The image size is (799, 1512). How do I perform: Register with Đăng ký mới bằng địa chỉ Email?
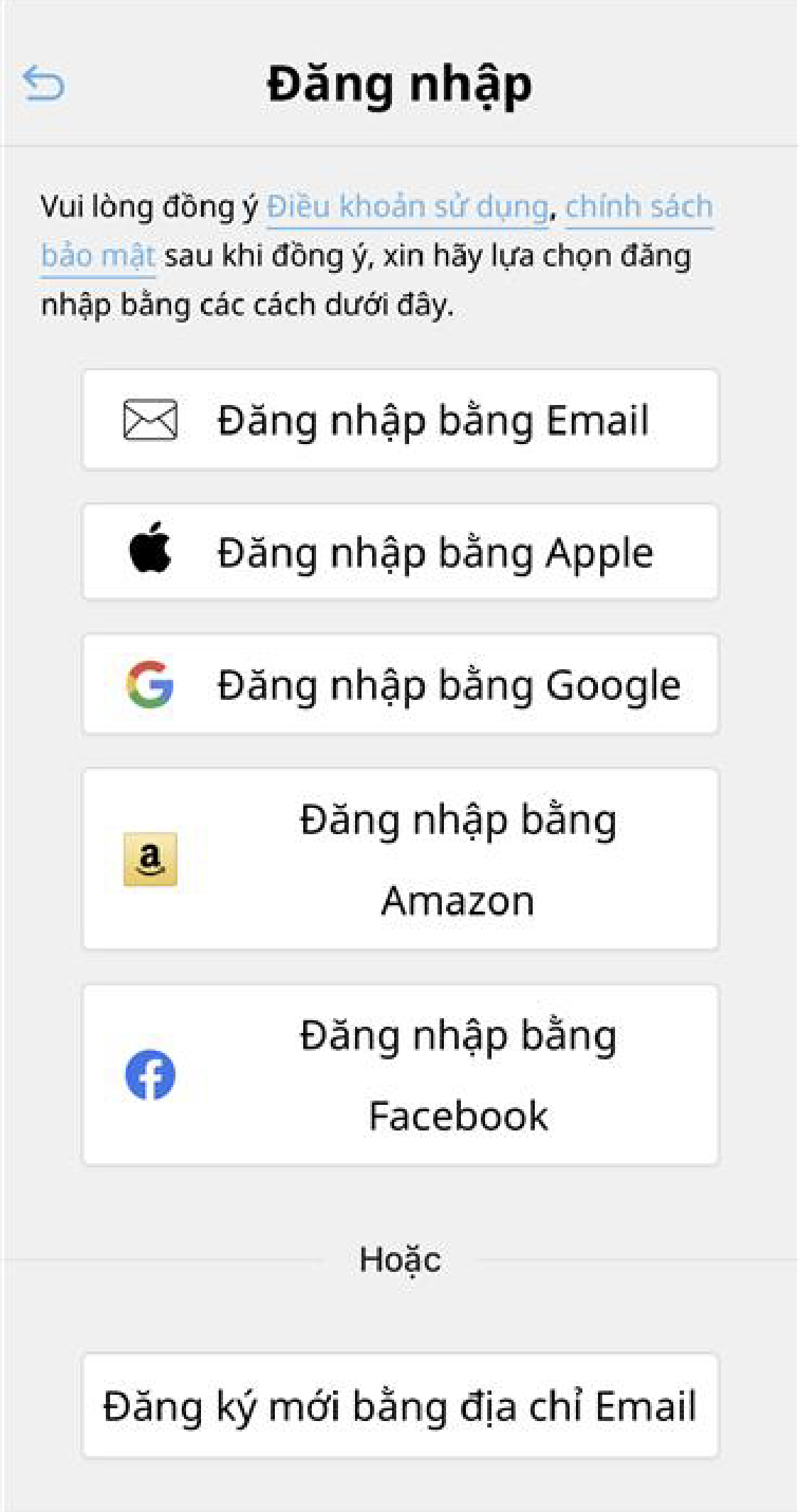coord(401,1405)
